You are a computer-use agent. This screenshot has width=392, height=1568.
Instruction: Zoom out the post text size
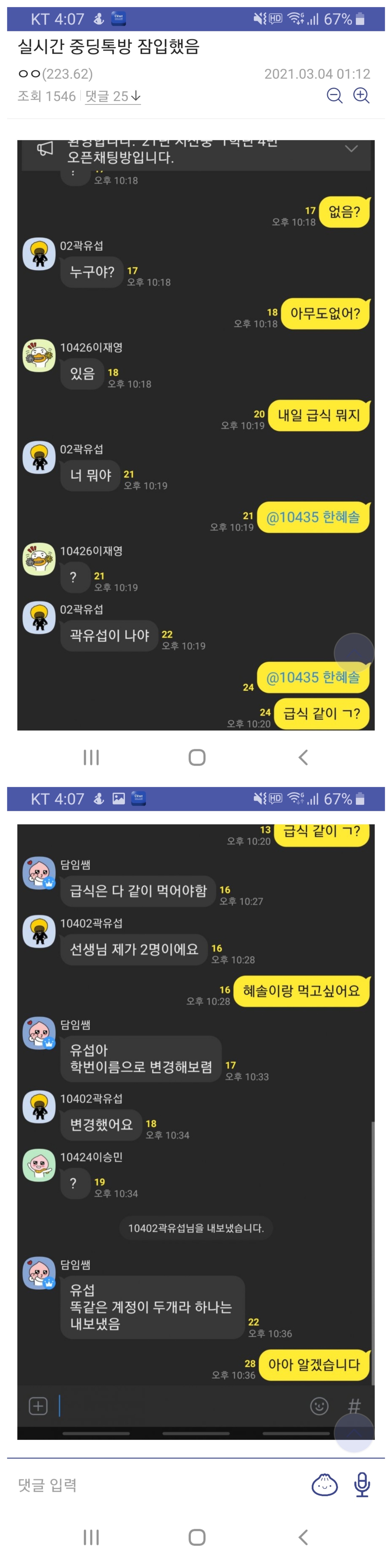point(334,96)
